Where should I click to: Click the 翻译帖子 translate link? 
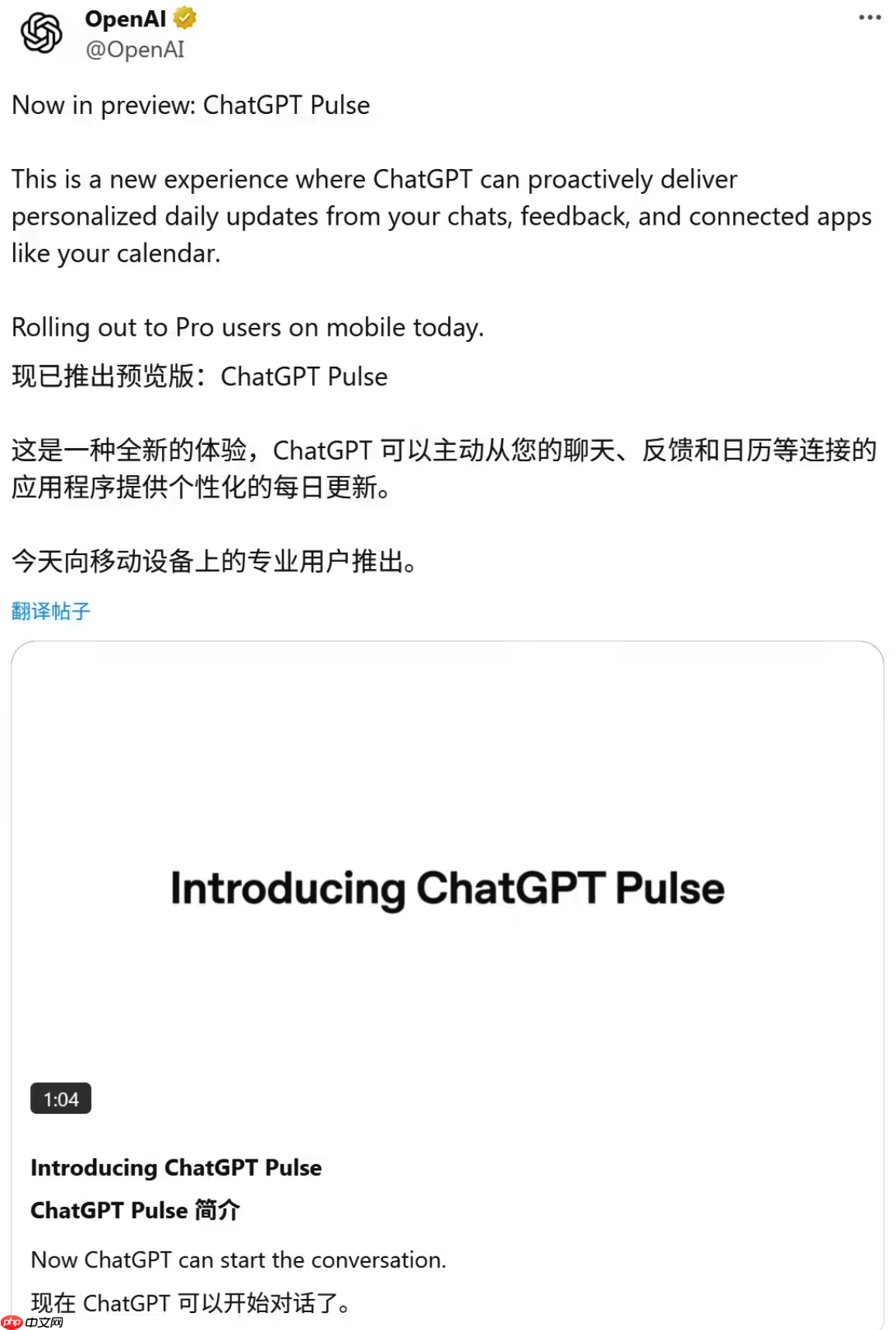(50, 612)
